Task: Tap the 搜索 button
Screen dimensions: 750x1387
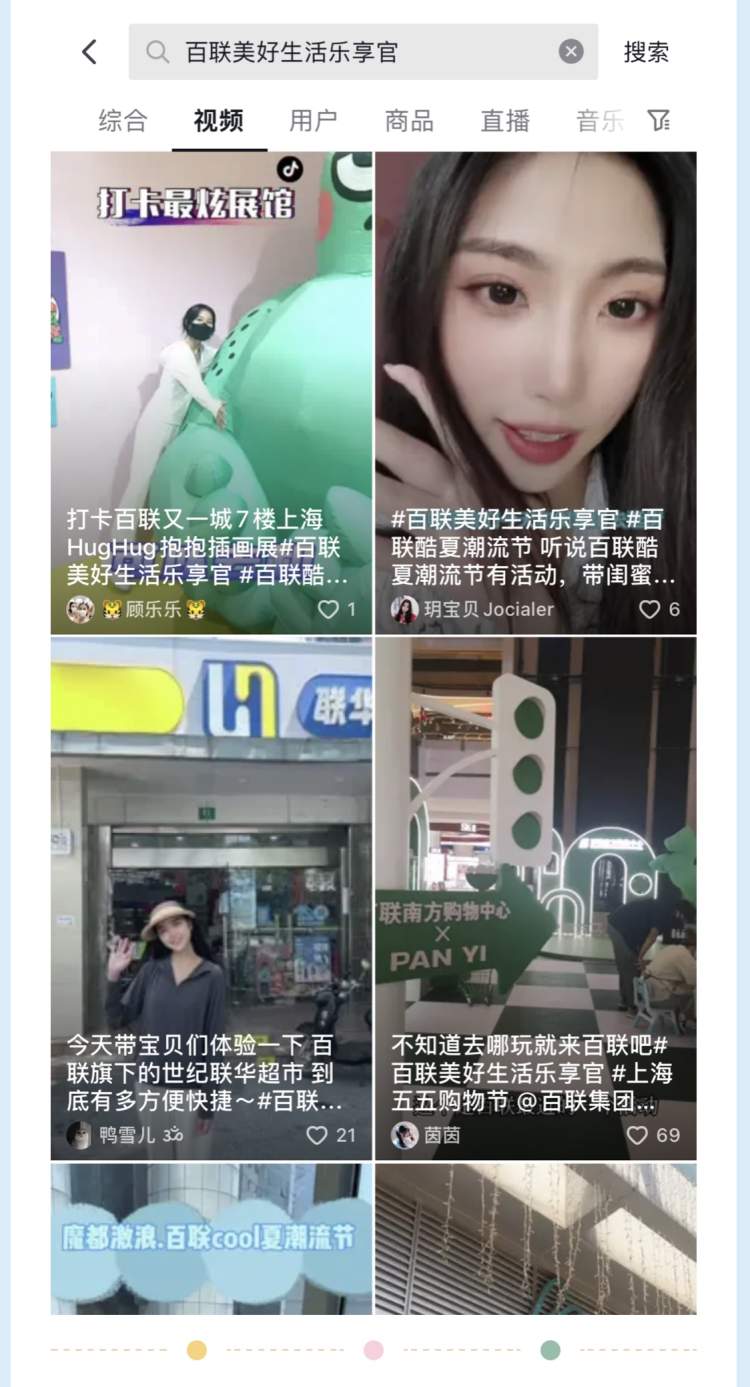Action: pyautogui.click(x=646, y=52)
